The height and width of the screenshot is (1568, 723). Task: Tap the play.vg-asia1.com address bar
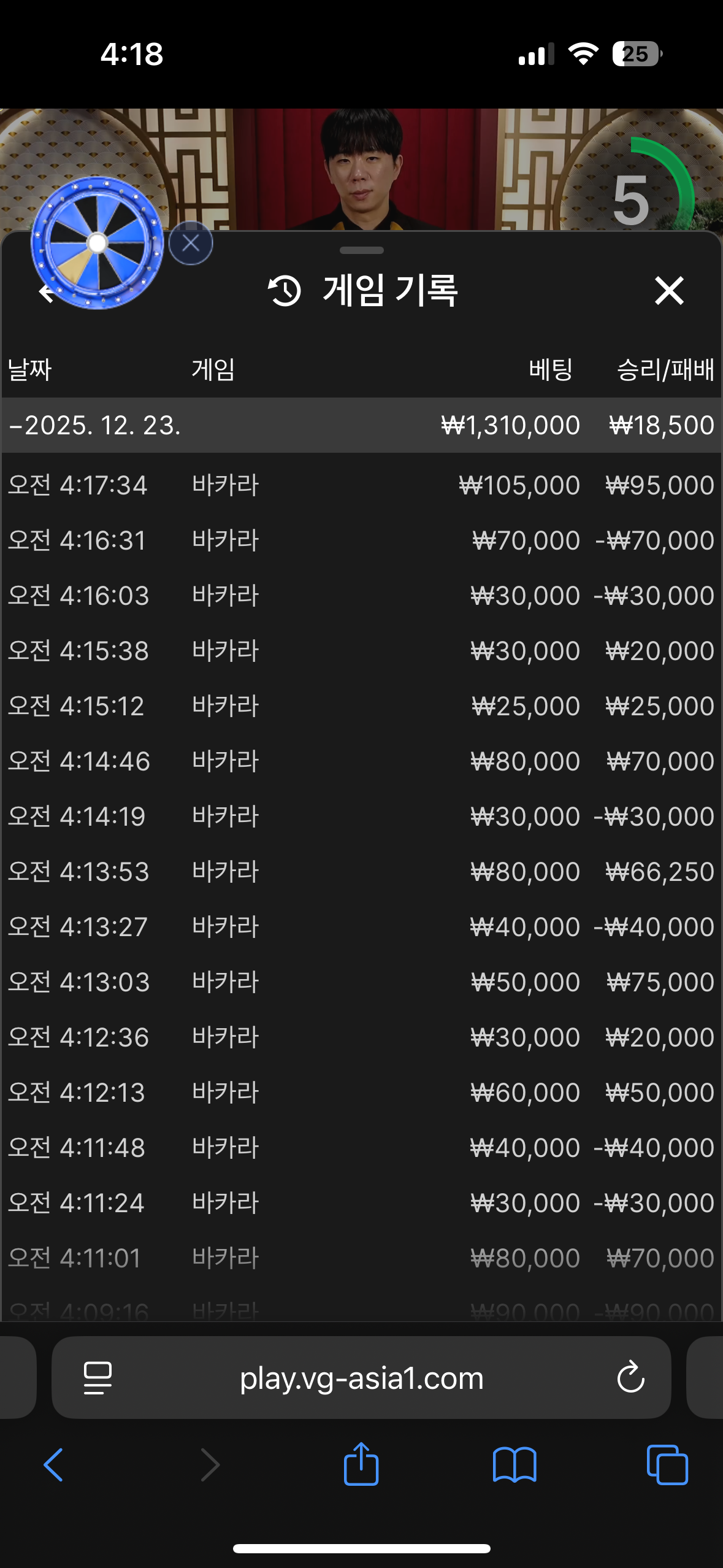(x=361, y=1378)
